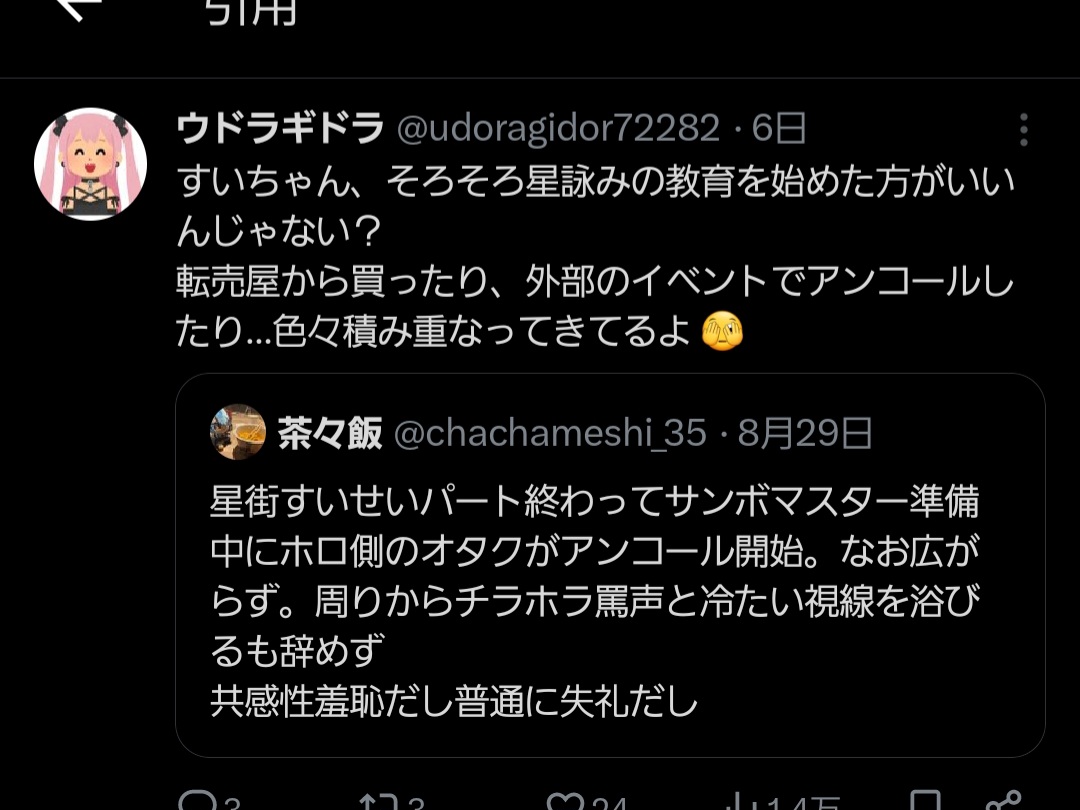
Task: Go back using the top arrow
Action: tap(82, 8)
